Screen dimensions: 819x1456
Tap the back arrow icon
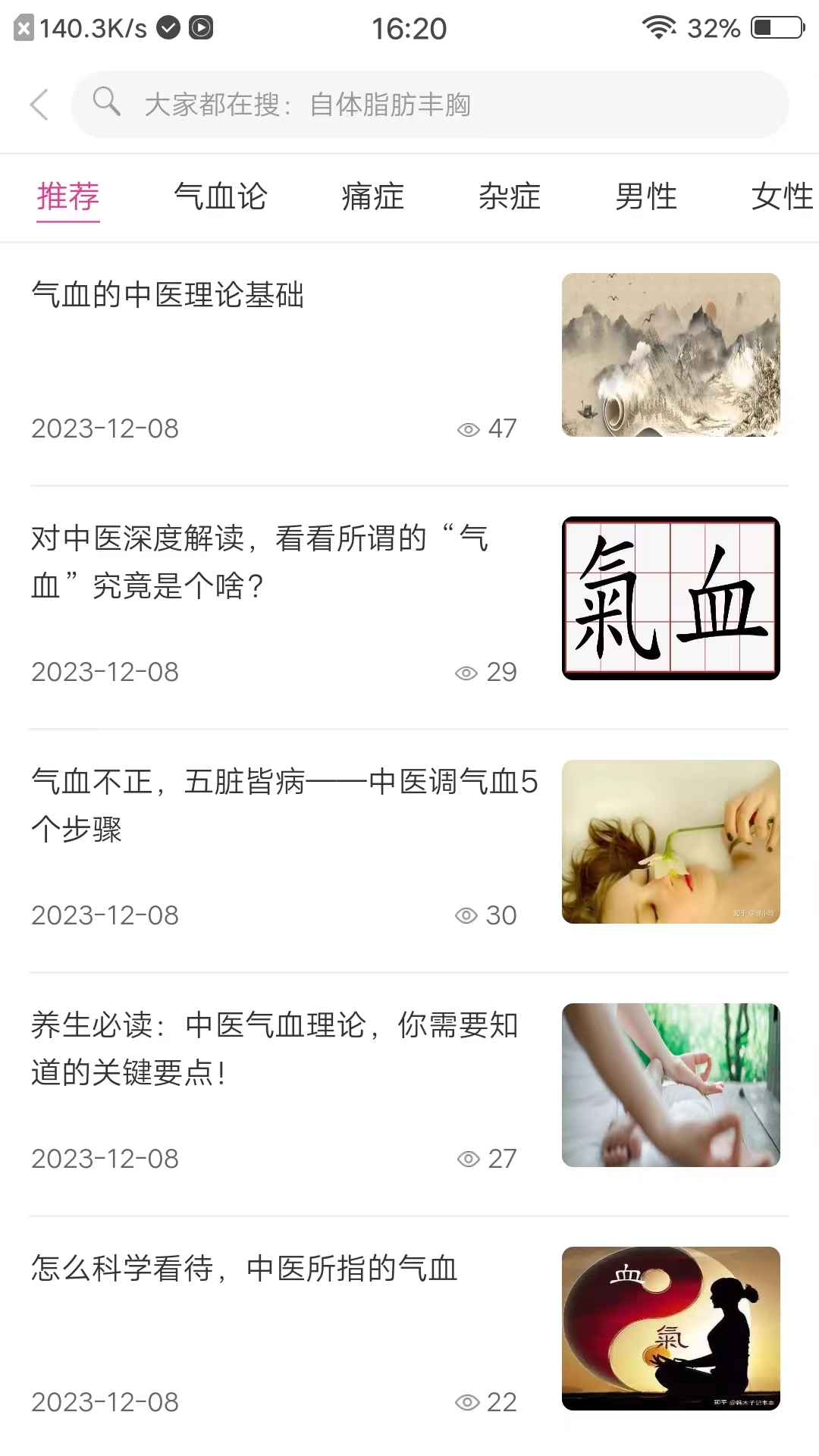click(x=39, y=105)
